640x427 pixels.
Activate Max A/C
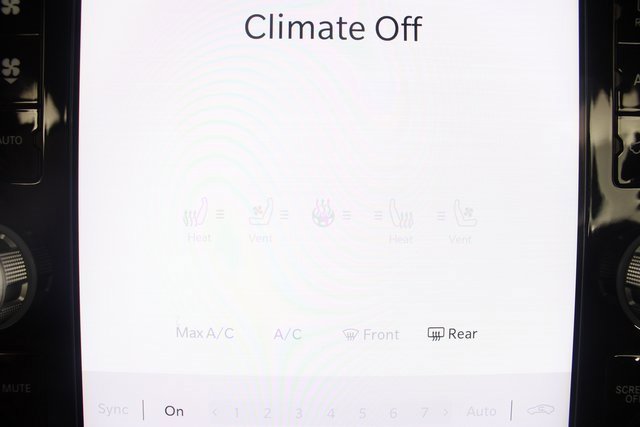tap(205, 333)
